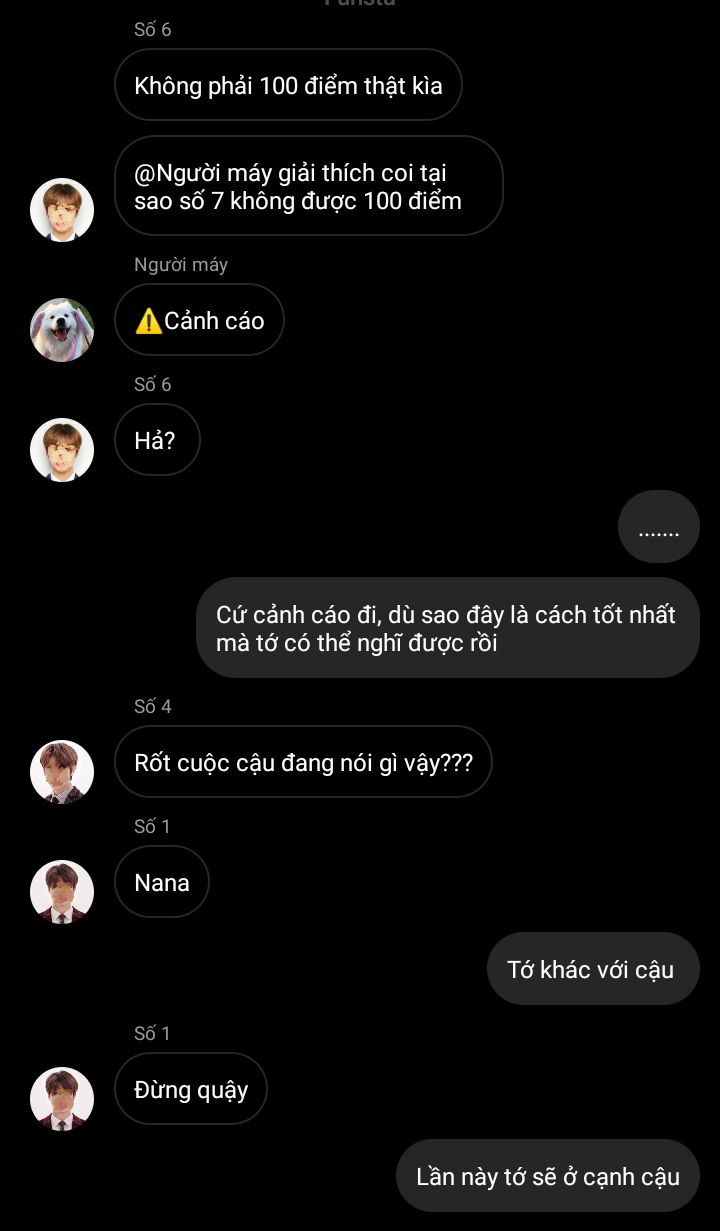Open Số 4's avatar beside "Rốt cuộc cậu" message

pos(62,771)
